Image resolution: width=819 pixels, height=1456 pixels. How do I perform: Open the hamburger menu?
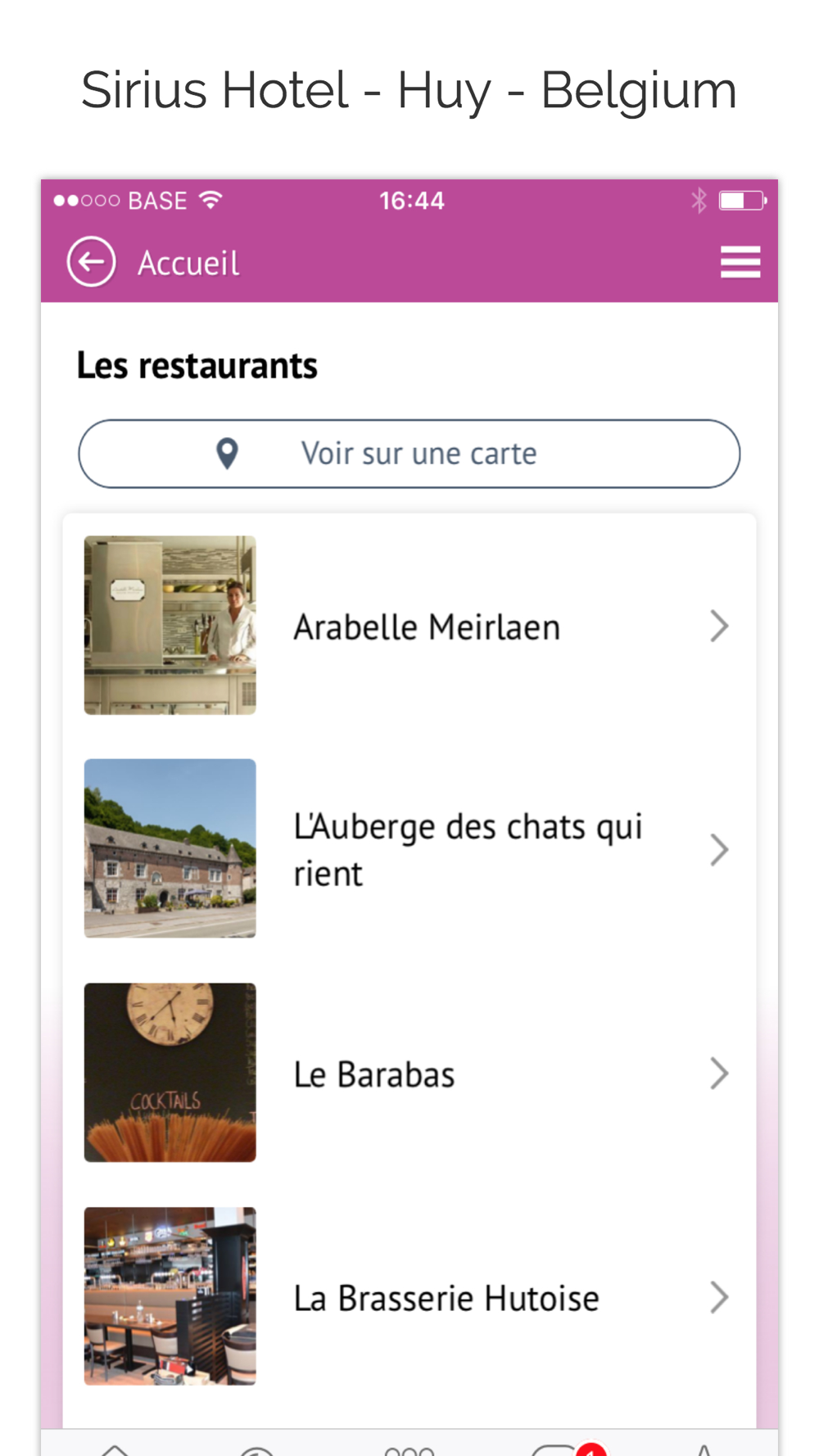(x=740, y=262)
